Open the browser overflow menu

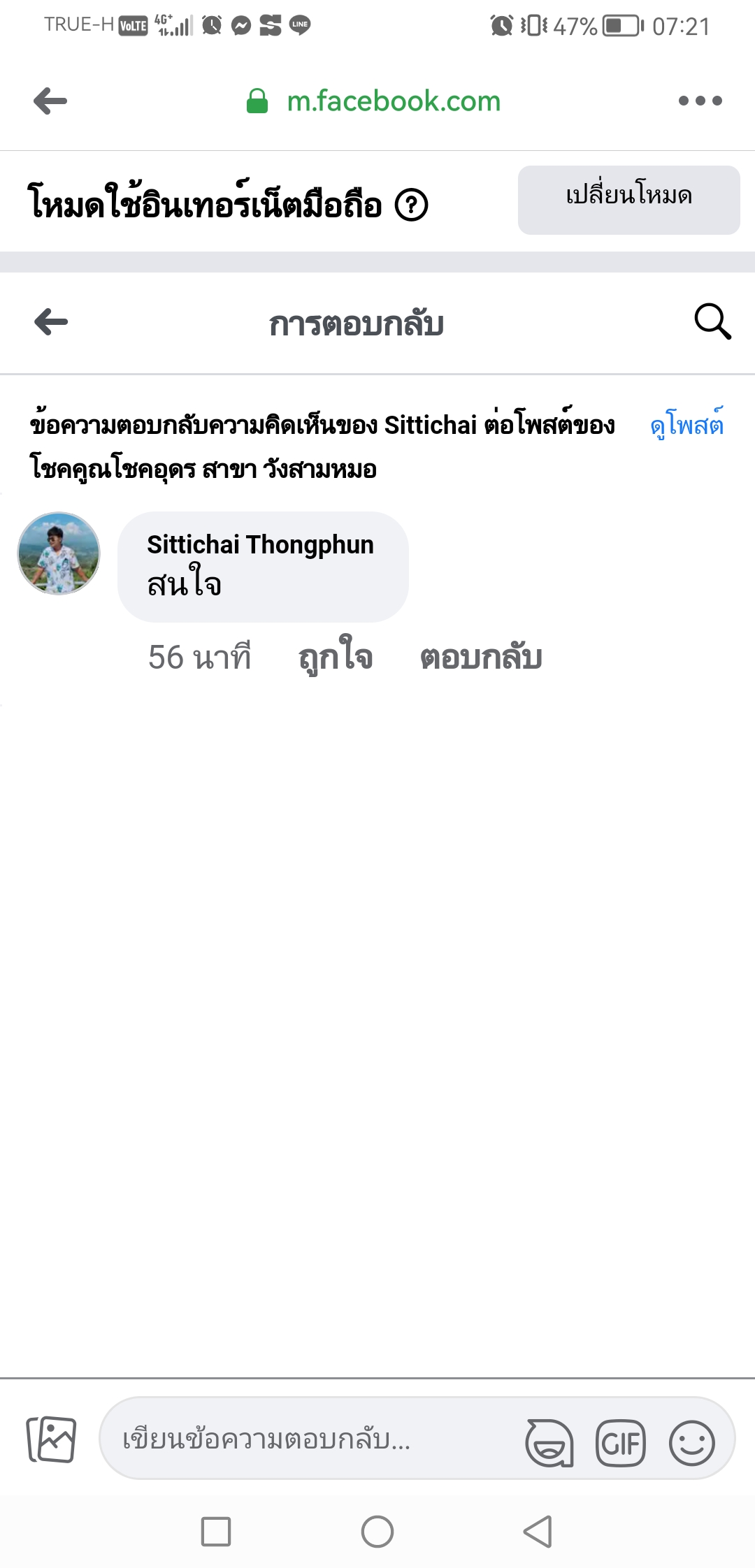(x=700, y=101)
